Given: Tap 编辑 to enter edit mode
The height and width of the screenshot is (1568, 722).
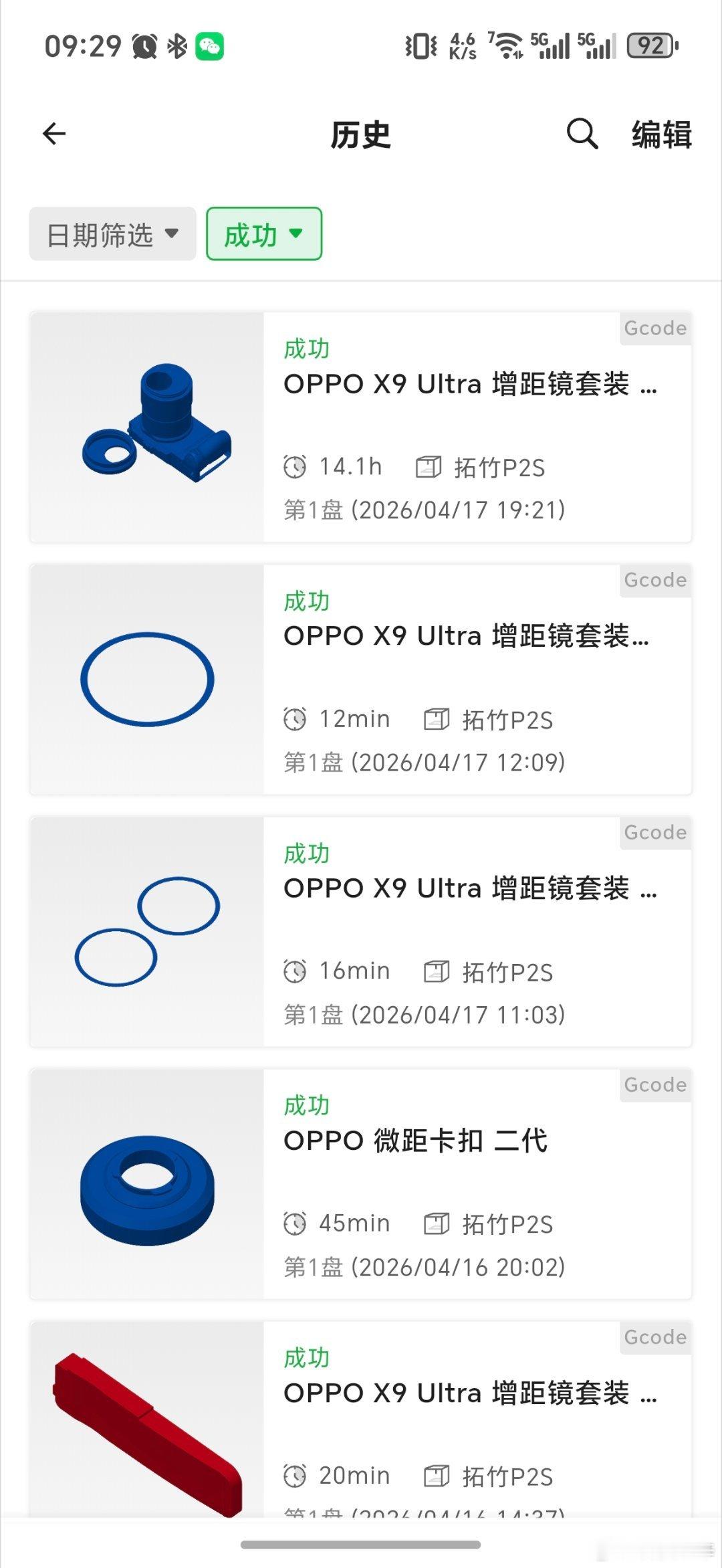Looking at the screenshot, I should click(x=660, y=134).
